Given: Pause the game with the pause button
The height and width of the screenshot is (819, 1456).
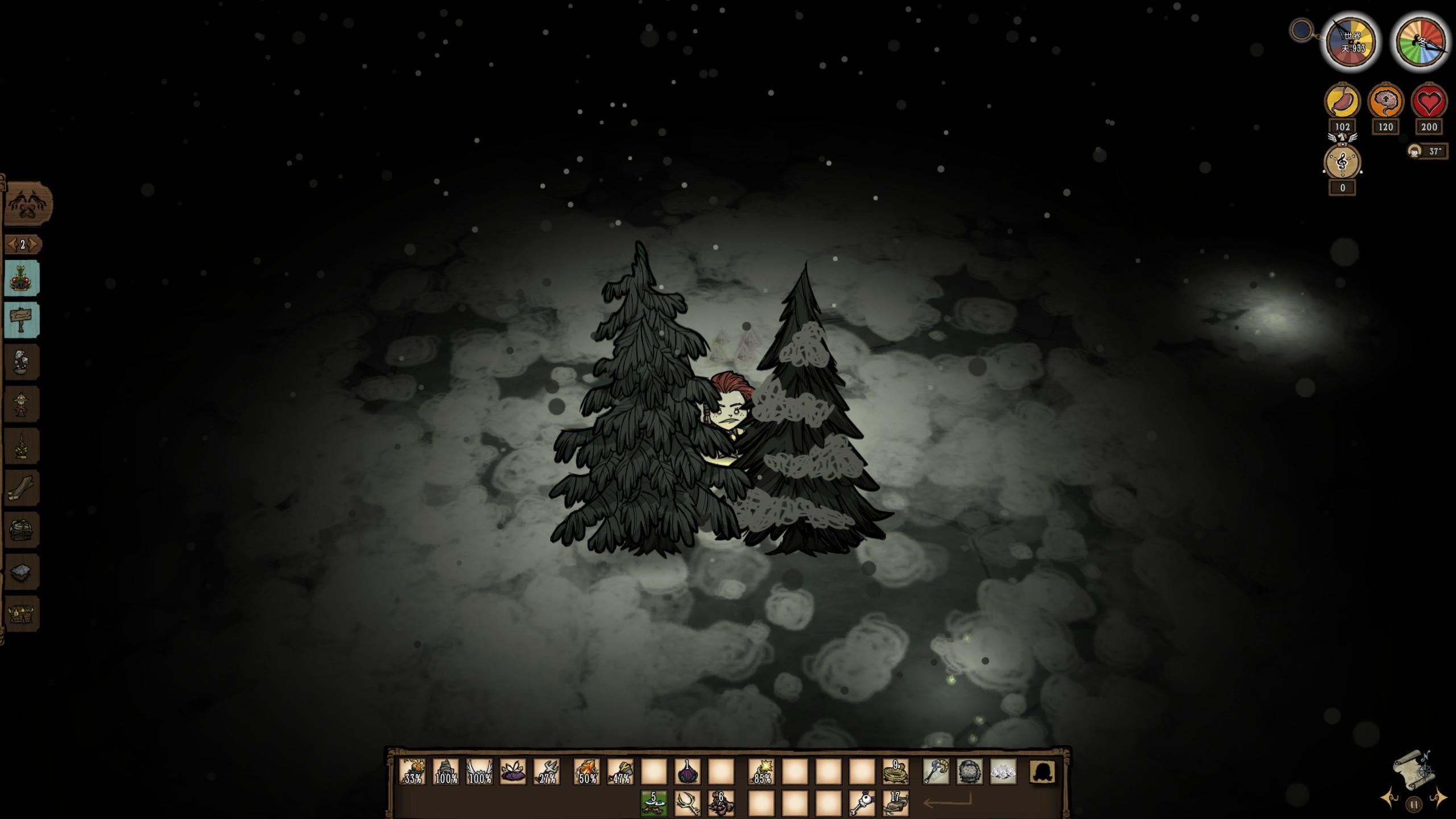Looking at the screenshot, I should pyautogui.click(x=1413, y=804).
